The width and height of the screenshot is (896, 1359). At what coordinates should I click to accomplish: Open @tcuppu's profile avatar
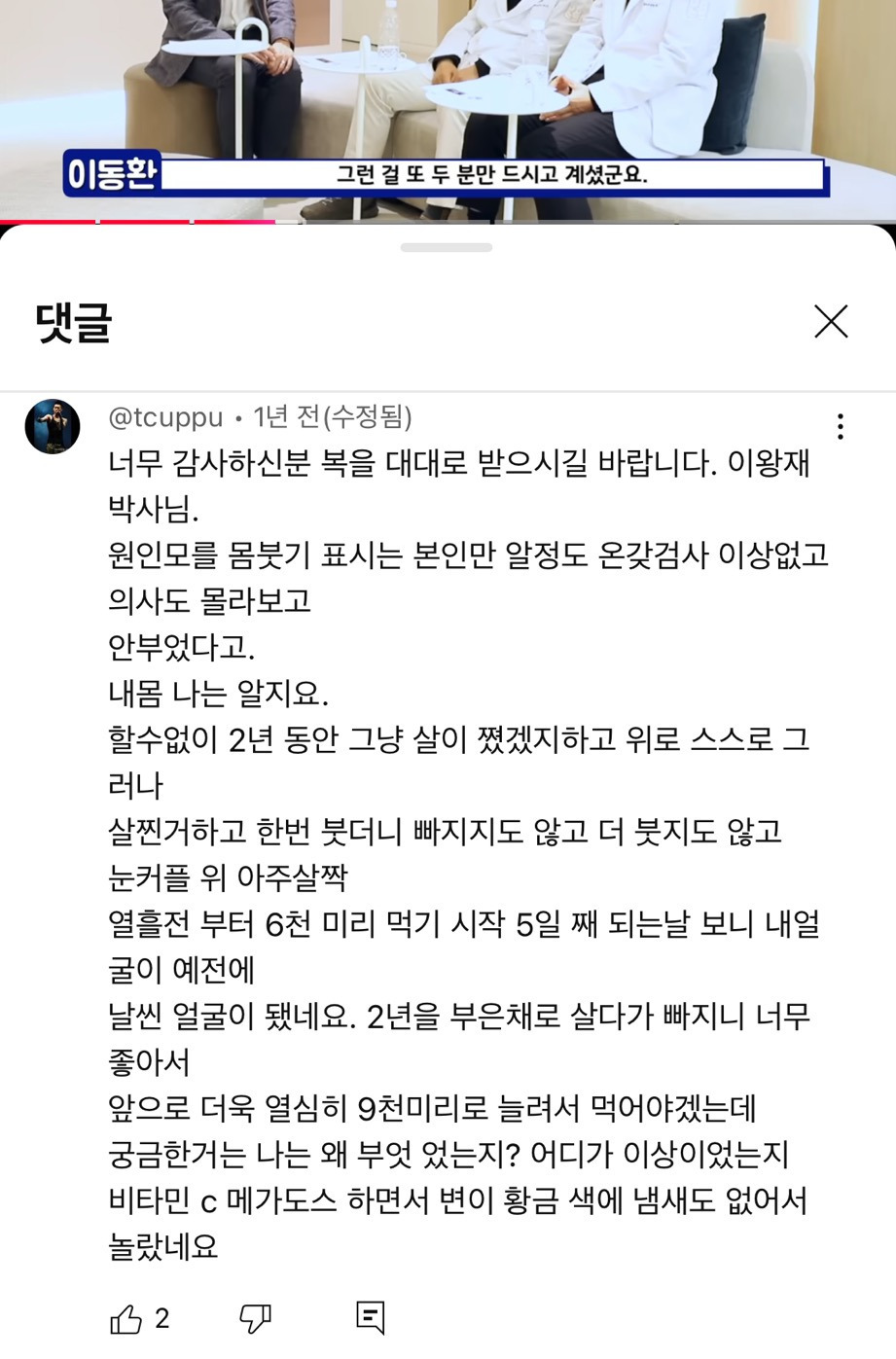coord(53,426)
